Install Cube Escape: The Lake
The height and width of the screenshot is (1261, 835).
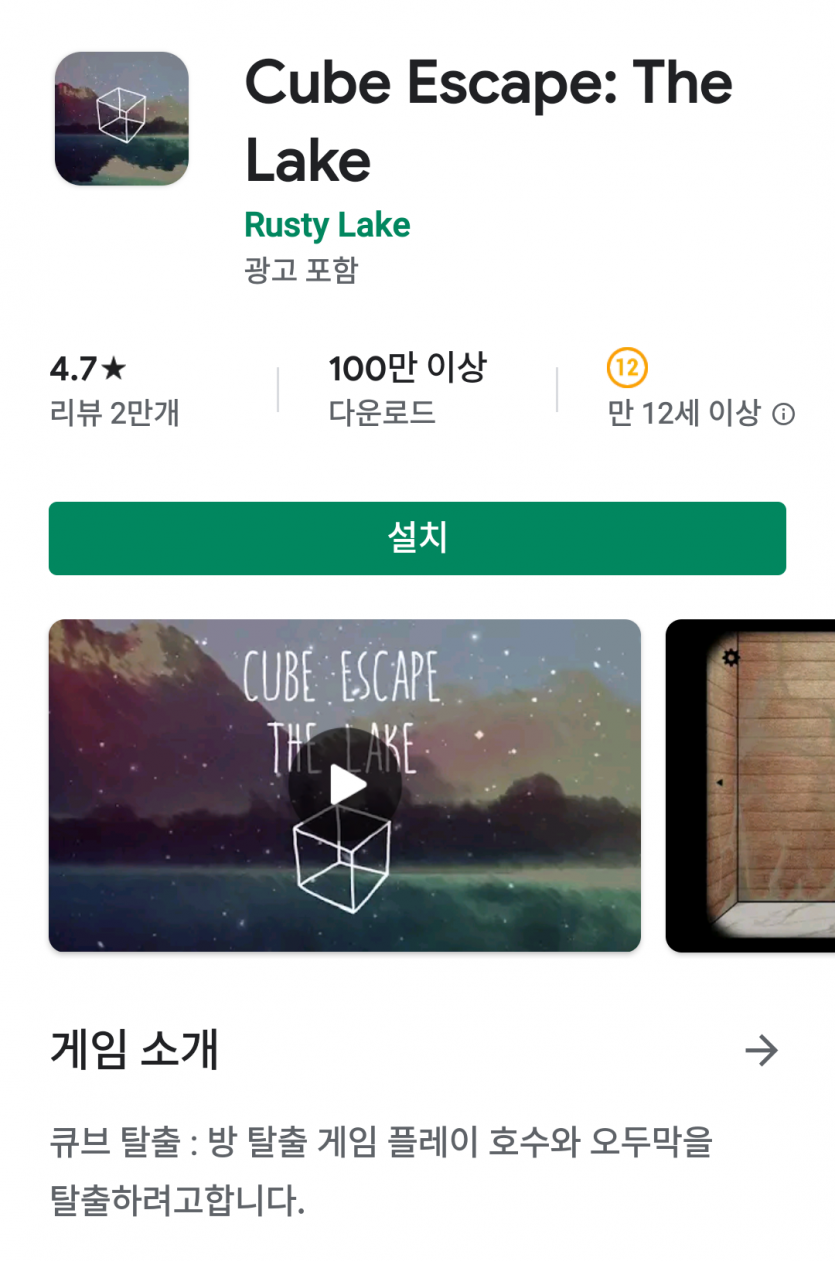[x=417, y=538]
